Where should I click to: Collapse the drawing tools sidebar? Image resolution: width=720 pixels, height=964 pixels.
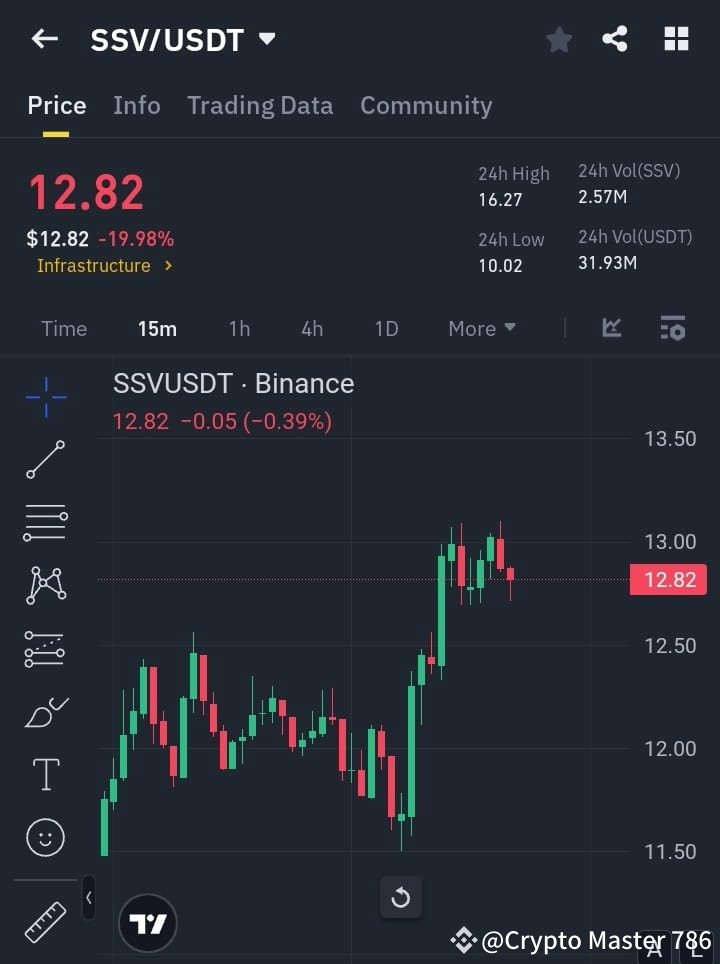[x=88, y=897]
